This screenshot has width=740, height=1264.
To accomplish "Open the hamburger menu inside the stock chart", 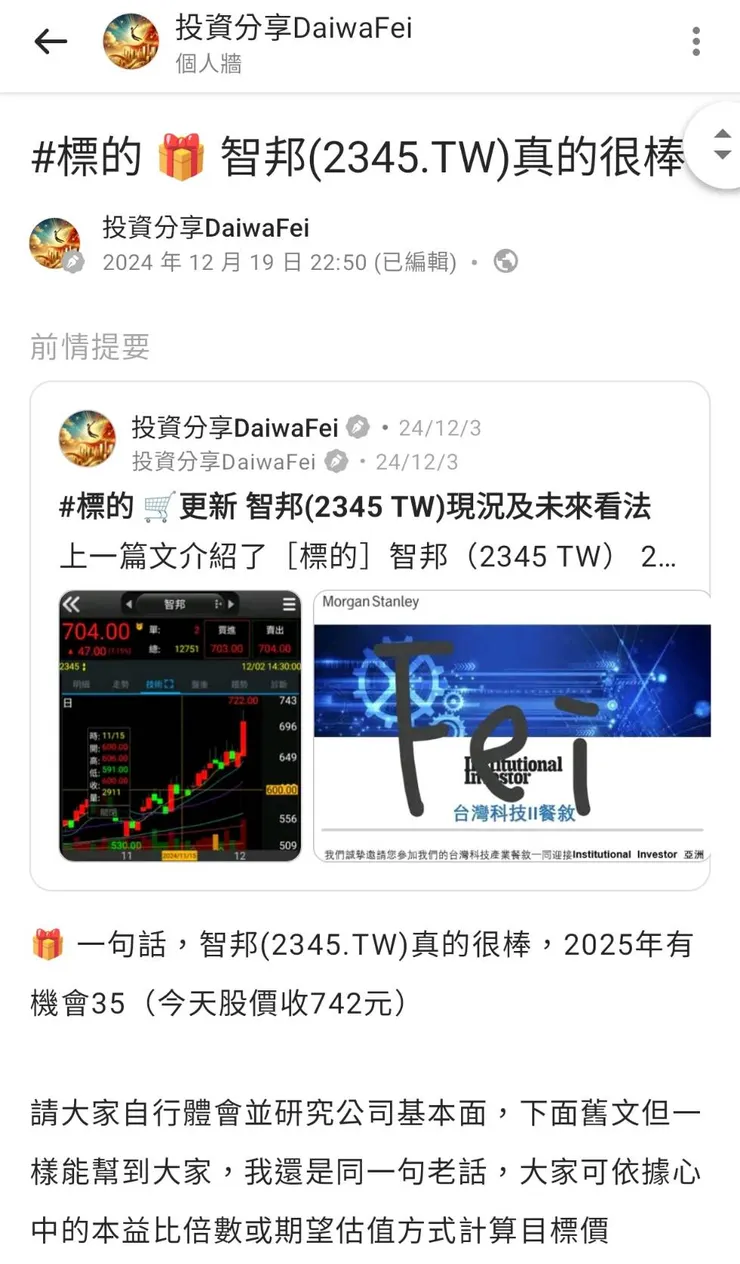I will tap(290, 603).
